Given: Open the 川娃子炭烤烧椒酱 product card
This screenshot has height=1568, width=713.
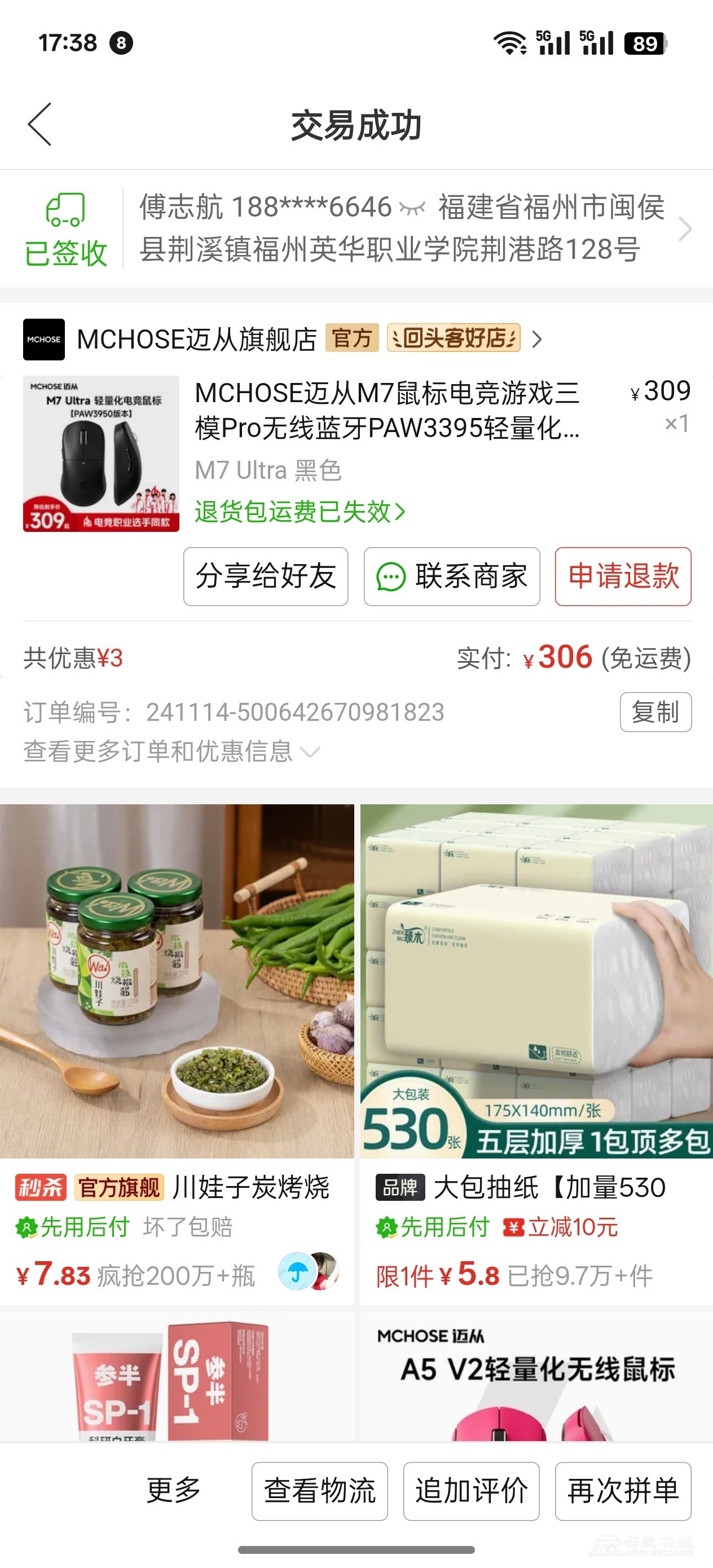Looking at the screenshot, I should click(x=177, y=1053).
